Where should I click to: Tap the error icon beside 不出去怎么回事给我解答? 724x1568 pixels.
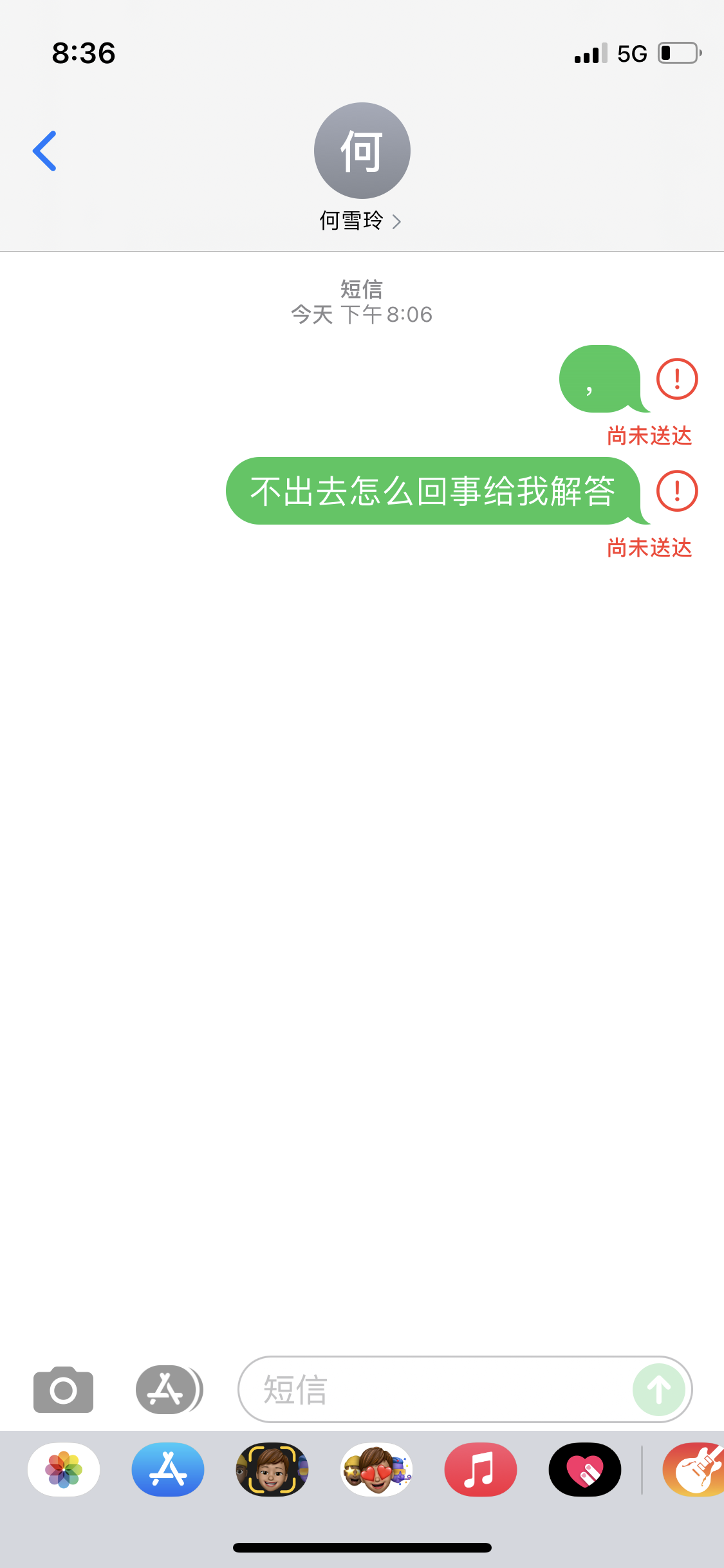click(676, 490)
